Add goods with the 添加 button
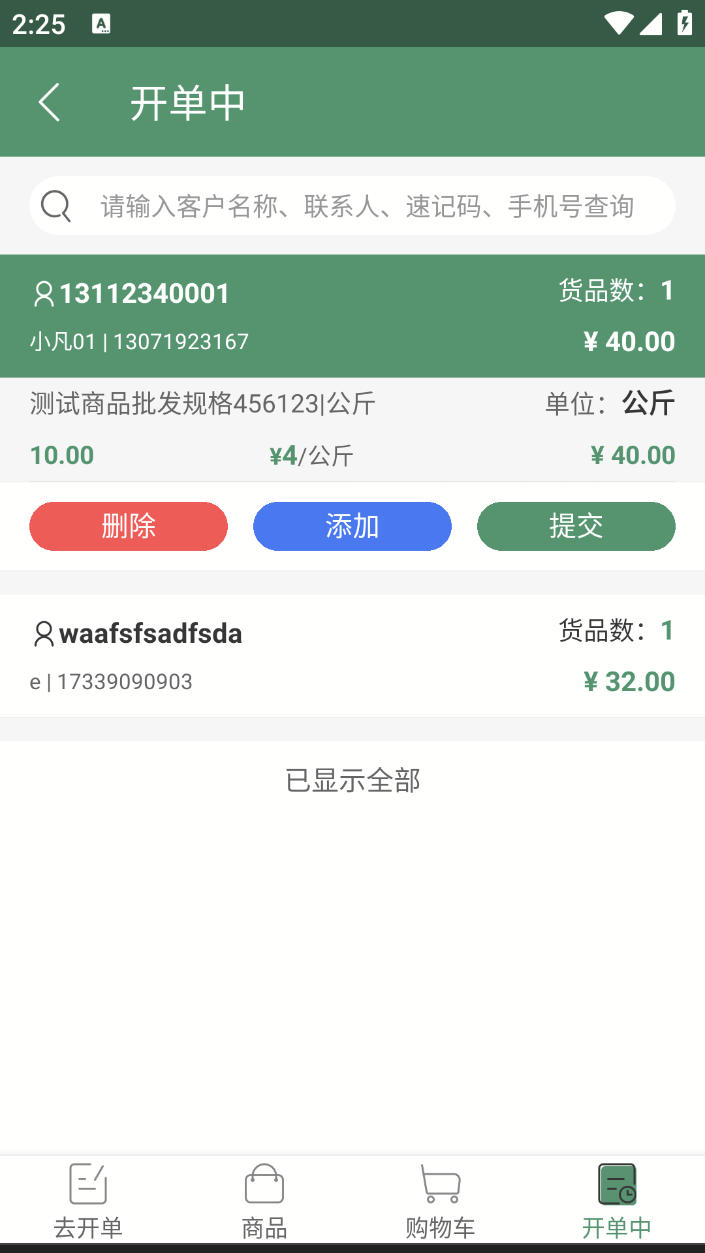The height and width of the screenshot is (1253, 705). (352, 526)
